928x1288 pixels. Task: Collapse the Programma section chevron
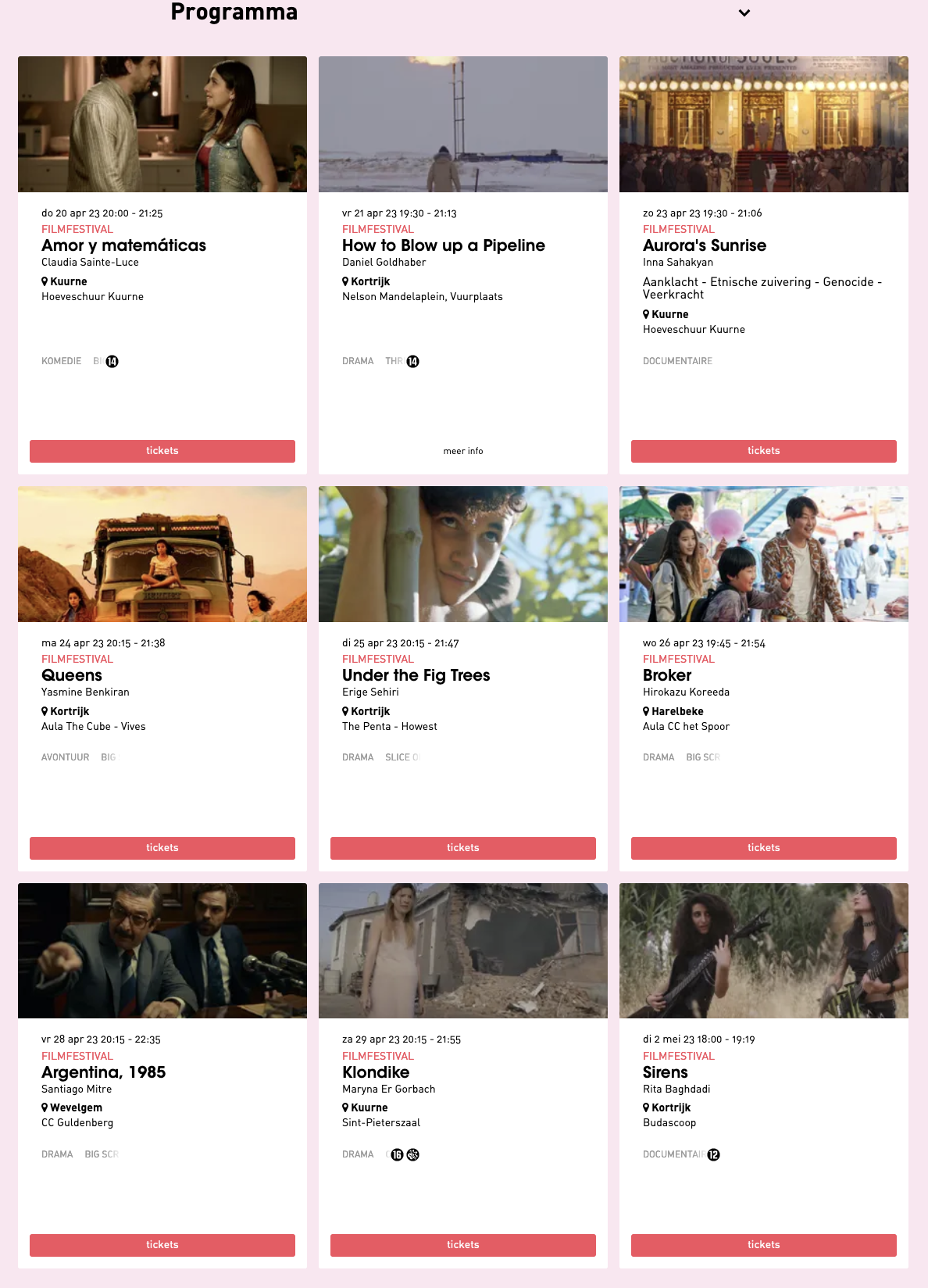(x=744, y=13)
